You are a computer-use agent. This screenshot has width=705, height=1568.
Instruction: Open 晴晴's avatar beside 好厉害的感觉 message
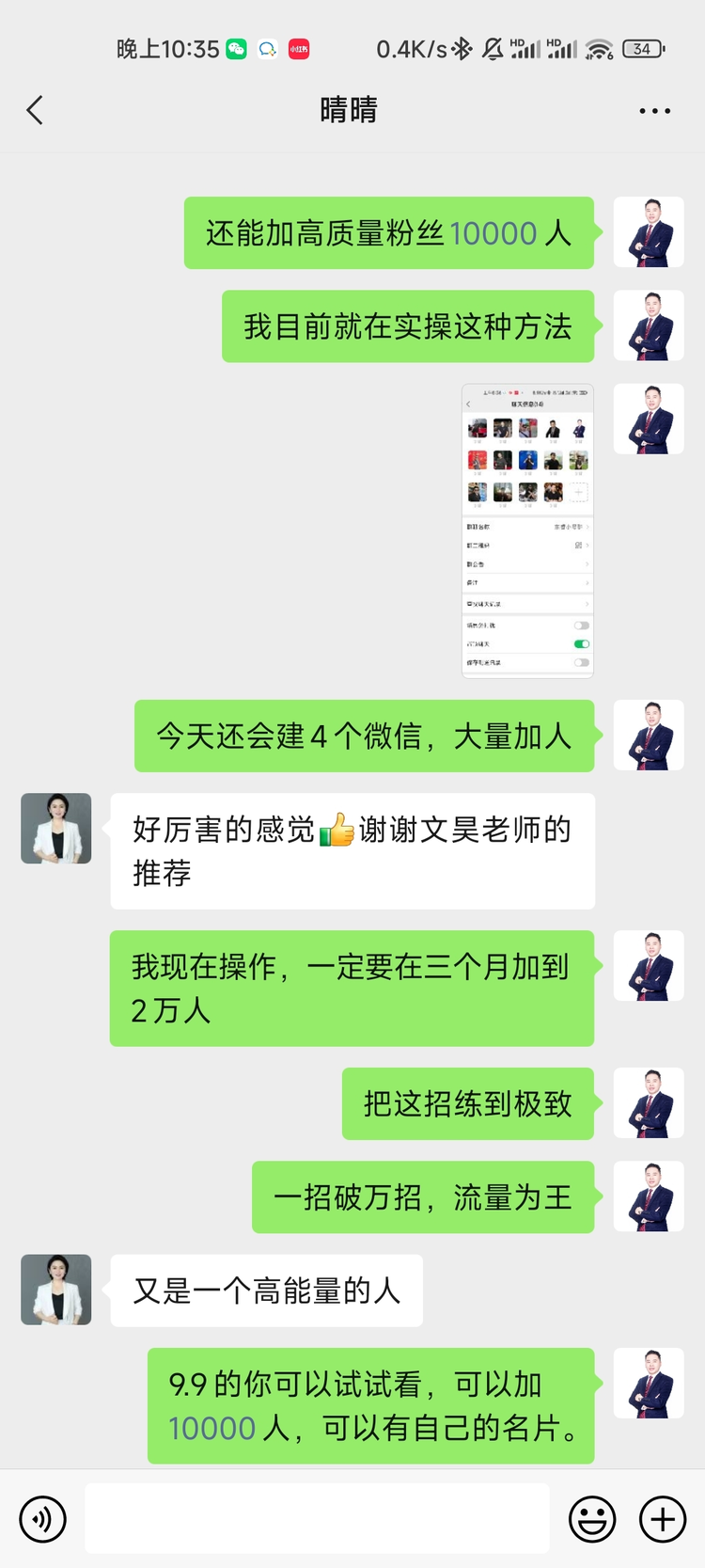pos(56,829)
